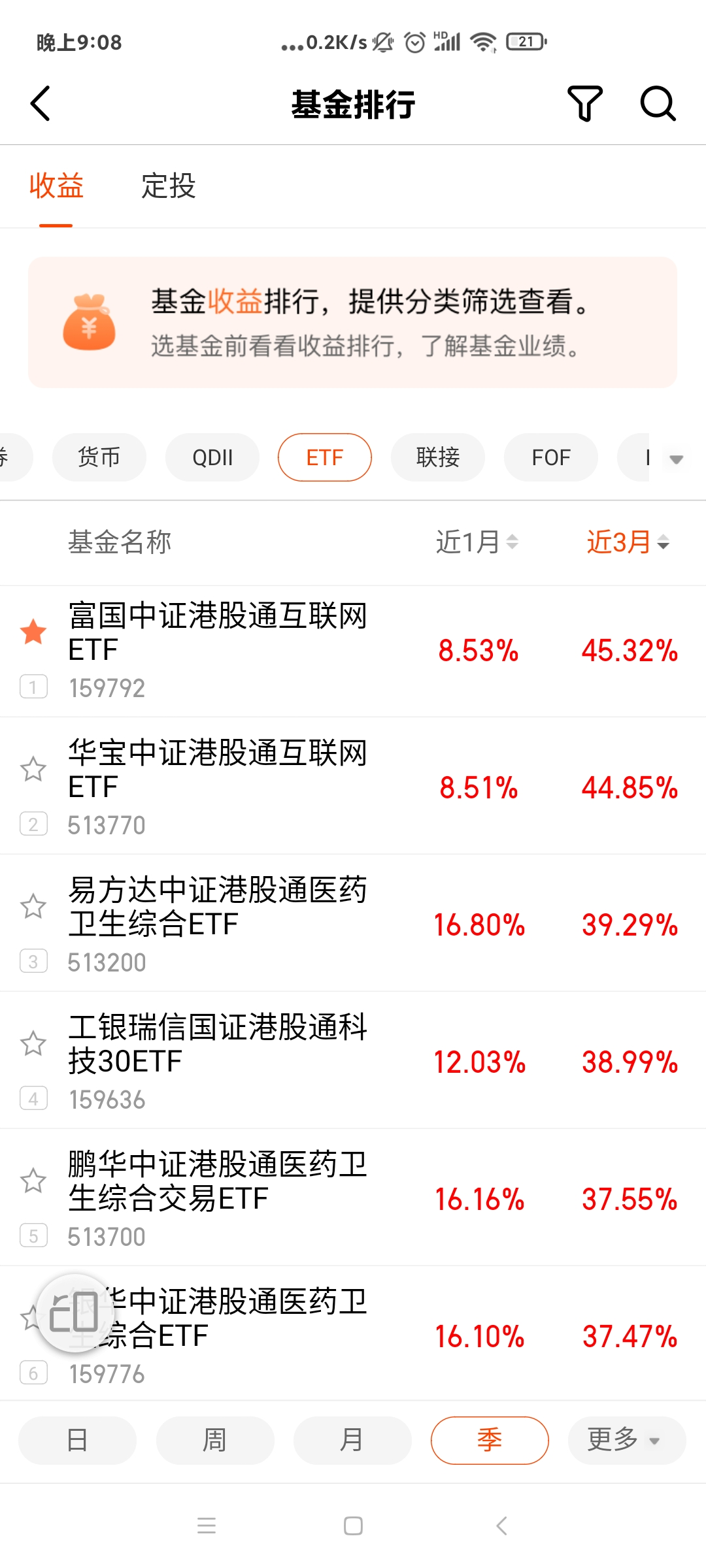Screen dimensions: 706x1568
Task: Open 鹏华中证港股通医药卫生综合交易ETF details
Action: pos(218,1181)
